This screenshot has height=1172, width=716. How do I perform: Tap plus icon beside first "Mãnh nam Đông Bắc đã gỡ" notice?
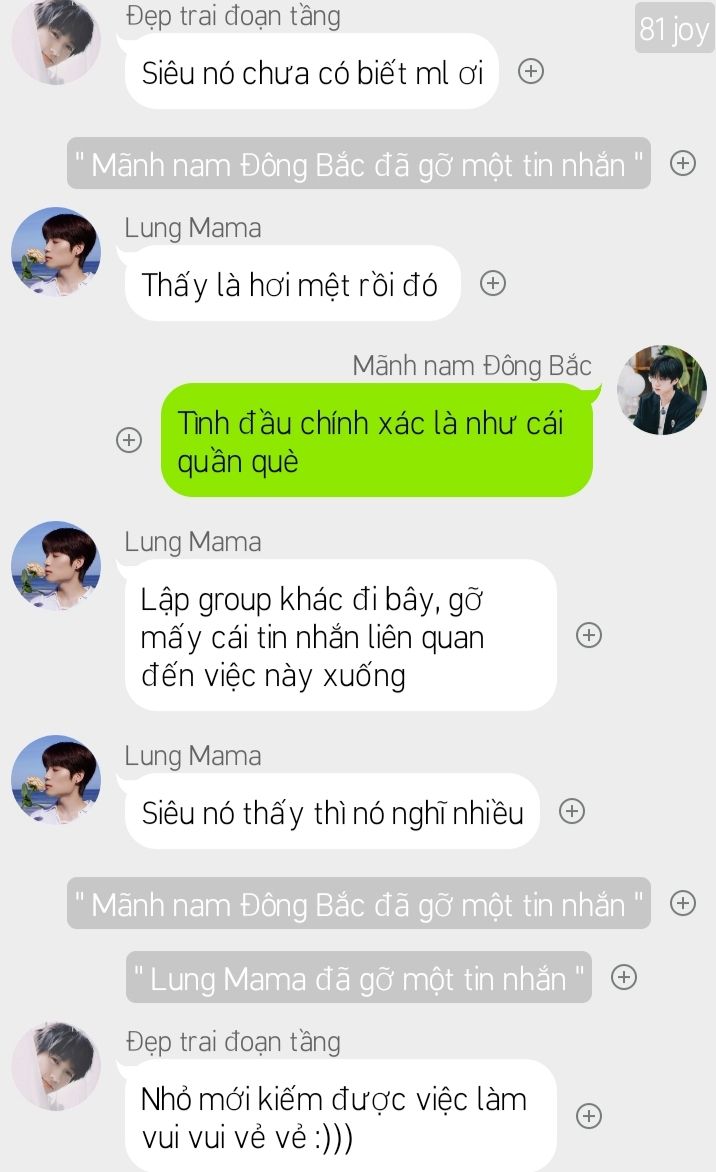[682, 163]
